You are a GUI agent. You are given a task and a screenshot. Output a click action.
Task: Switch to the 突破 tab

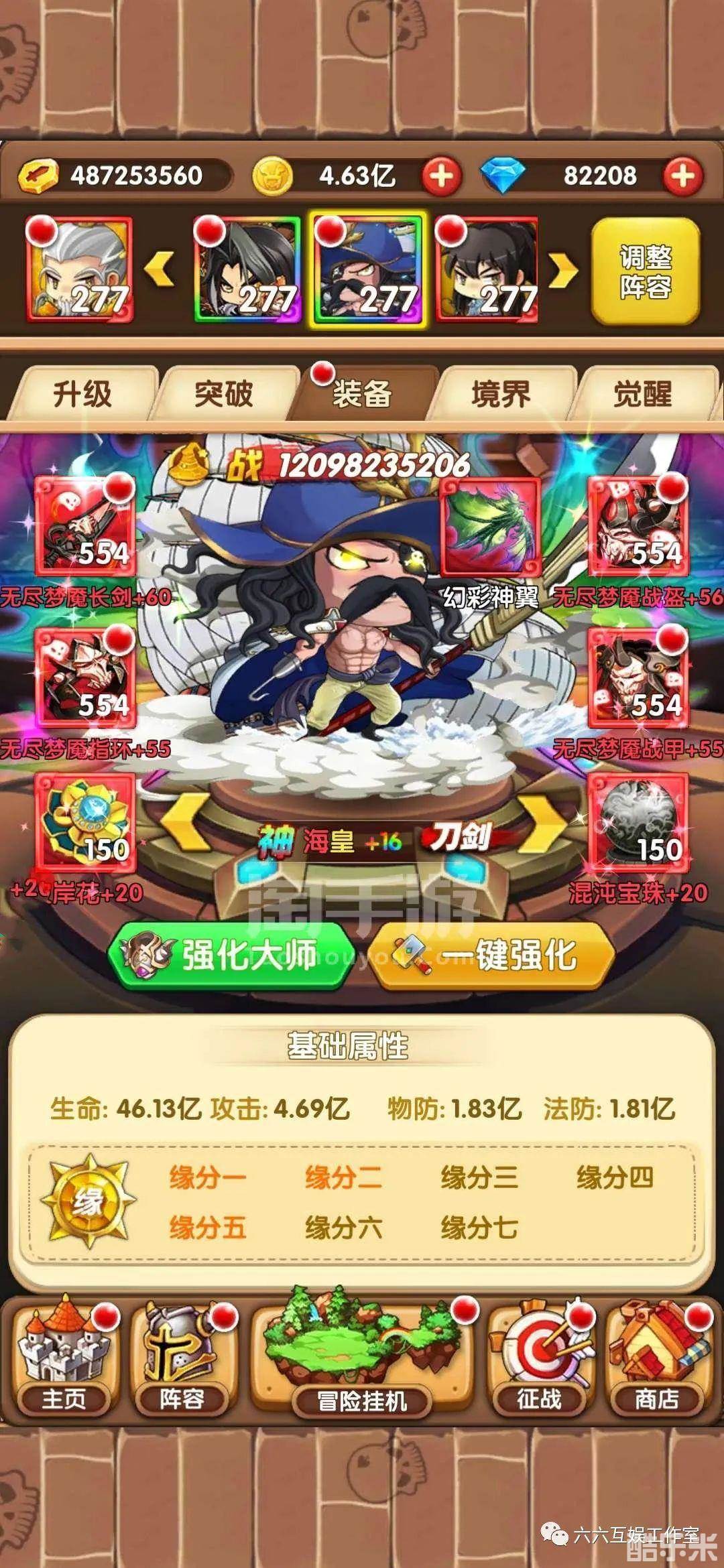[x=223, y=393]
